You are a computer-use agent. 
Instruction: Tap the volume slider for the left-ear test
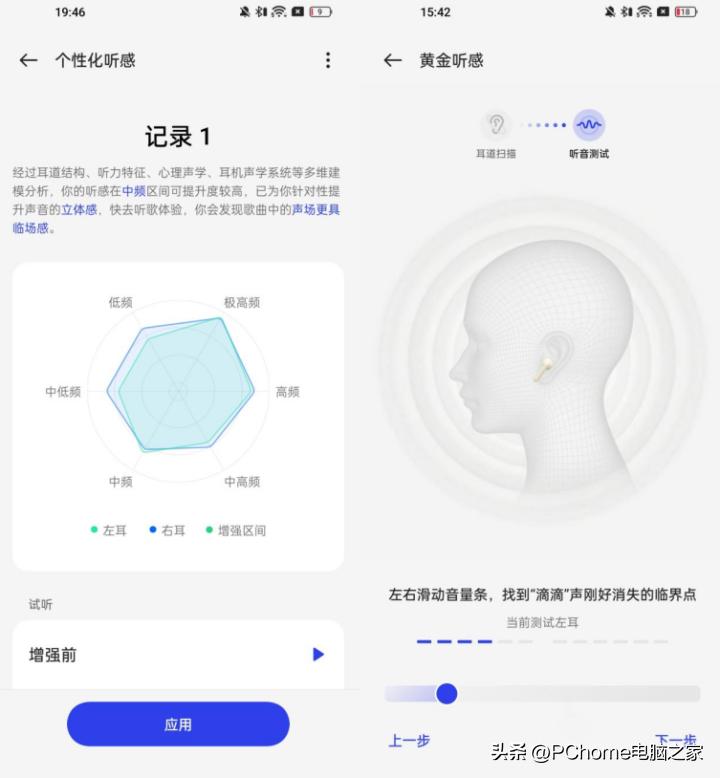[447, 693]
